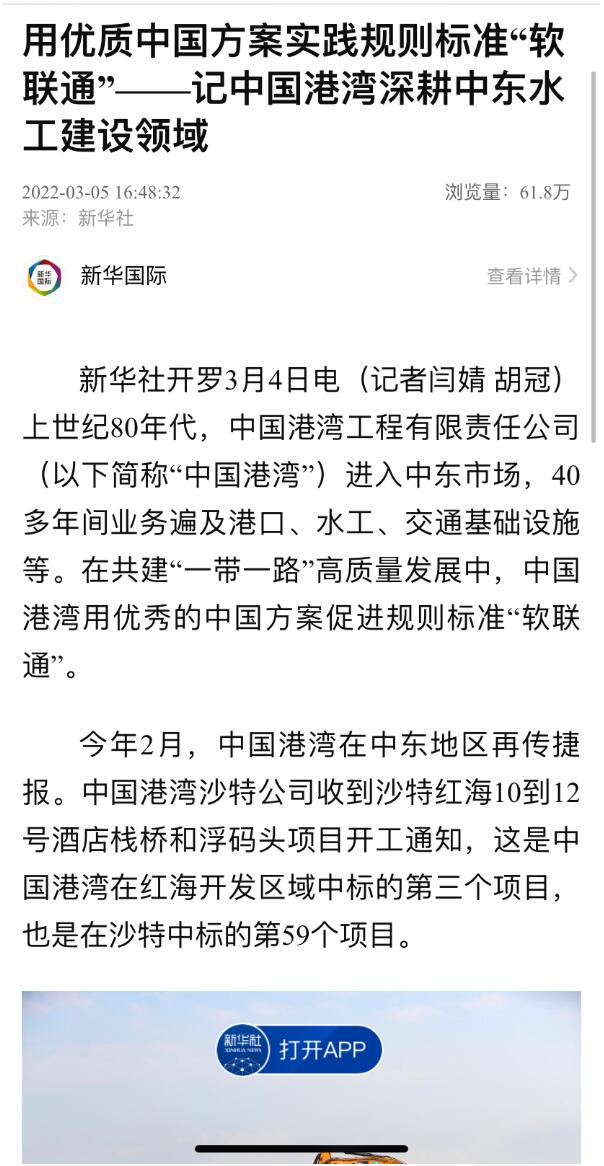Open the 新华国际 account avatar
This screenshot has width=604, height=1166.
point(45,277)
